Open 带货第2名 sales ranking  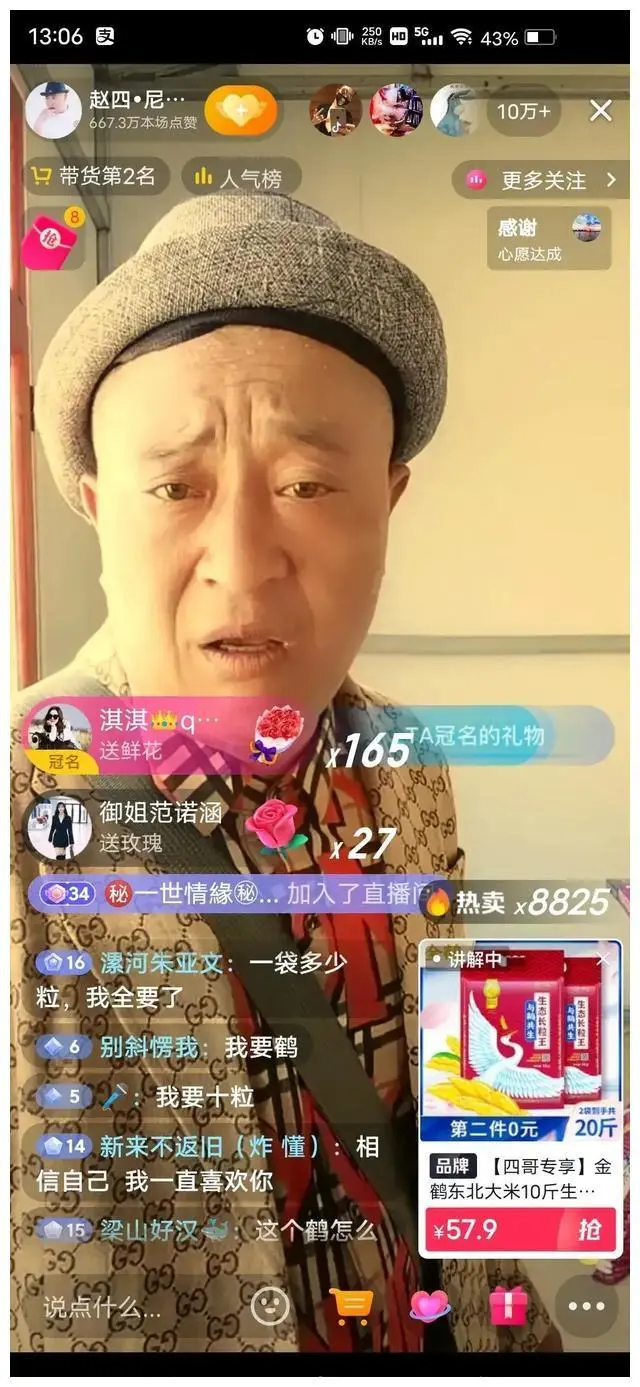95,177
